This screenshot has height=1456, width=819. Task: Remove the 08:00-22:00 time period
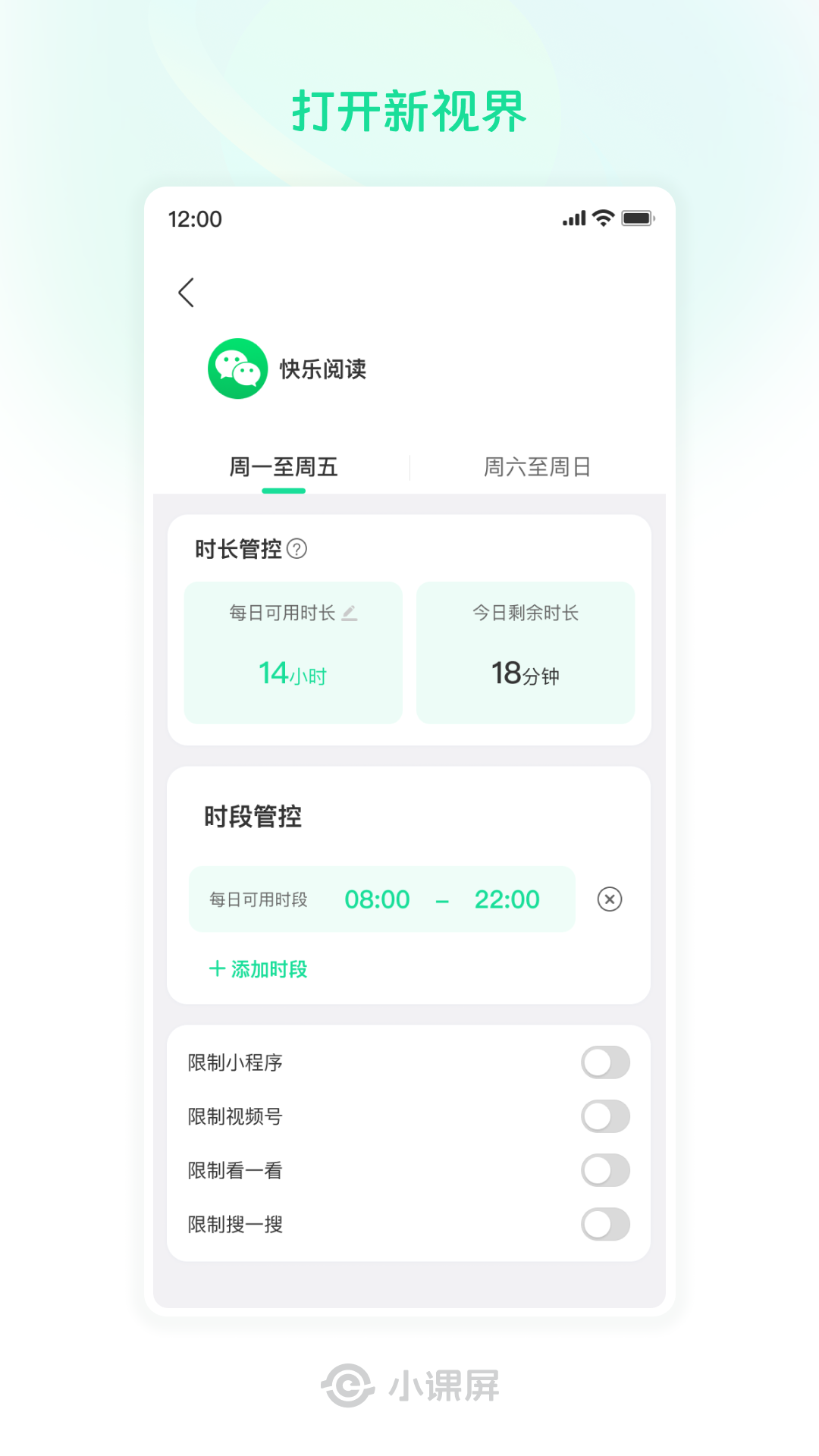[609, 899]
